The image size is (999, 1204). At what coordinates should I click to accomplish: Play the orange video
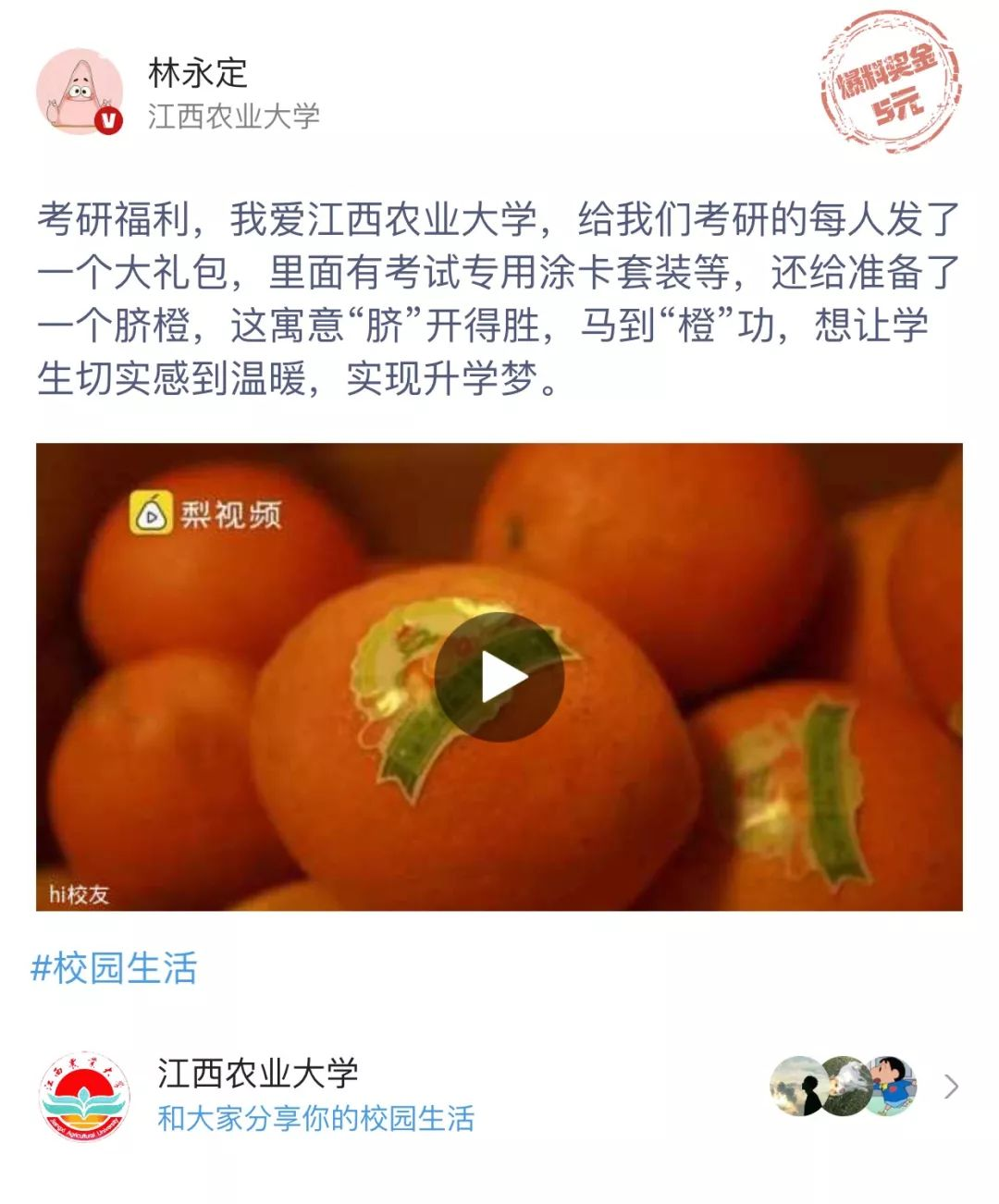click(499, 678)
